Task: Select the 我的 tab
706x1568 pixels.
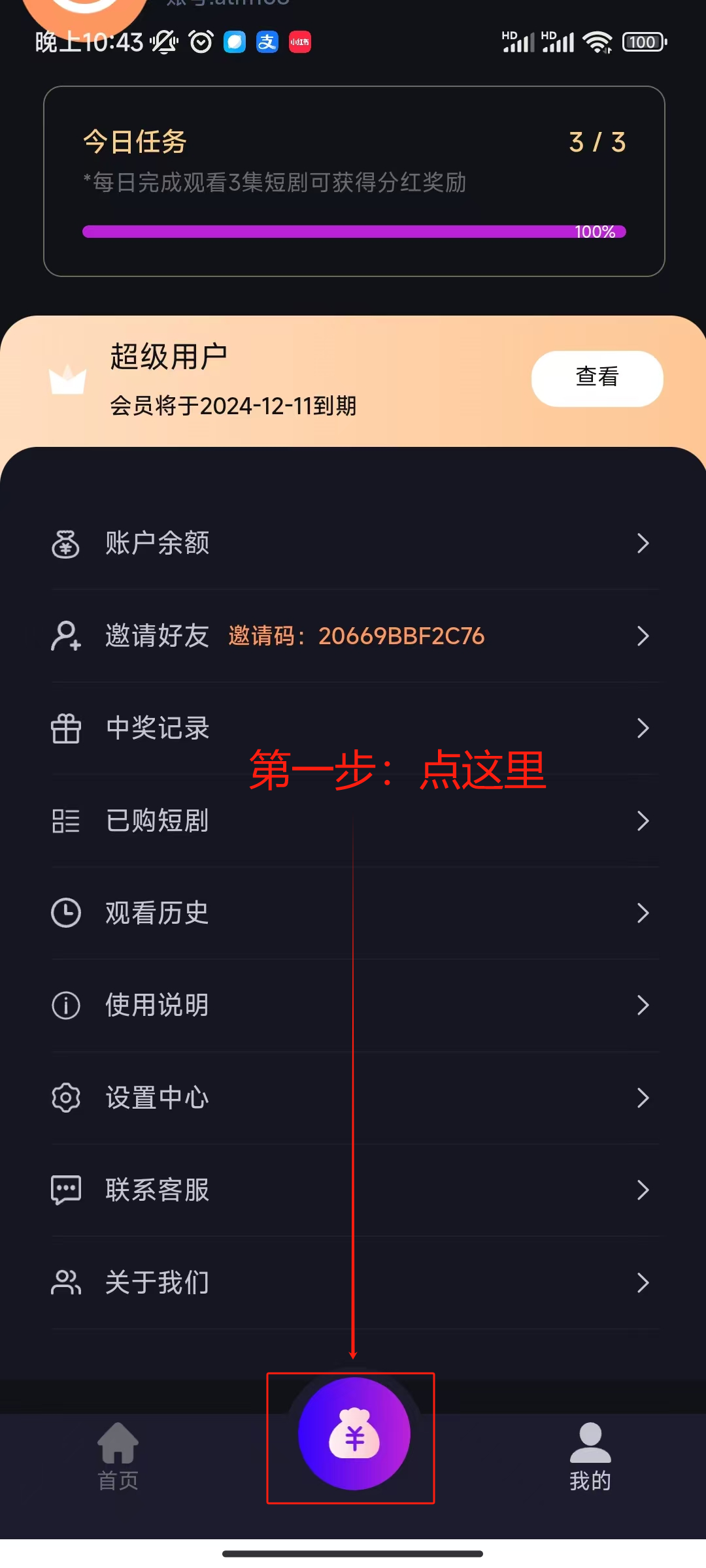Action: [x=590, y=1457]
